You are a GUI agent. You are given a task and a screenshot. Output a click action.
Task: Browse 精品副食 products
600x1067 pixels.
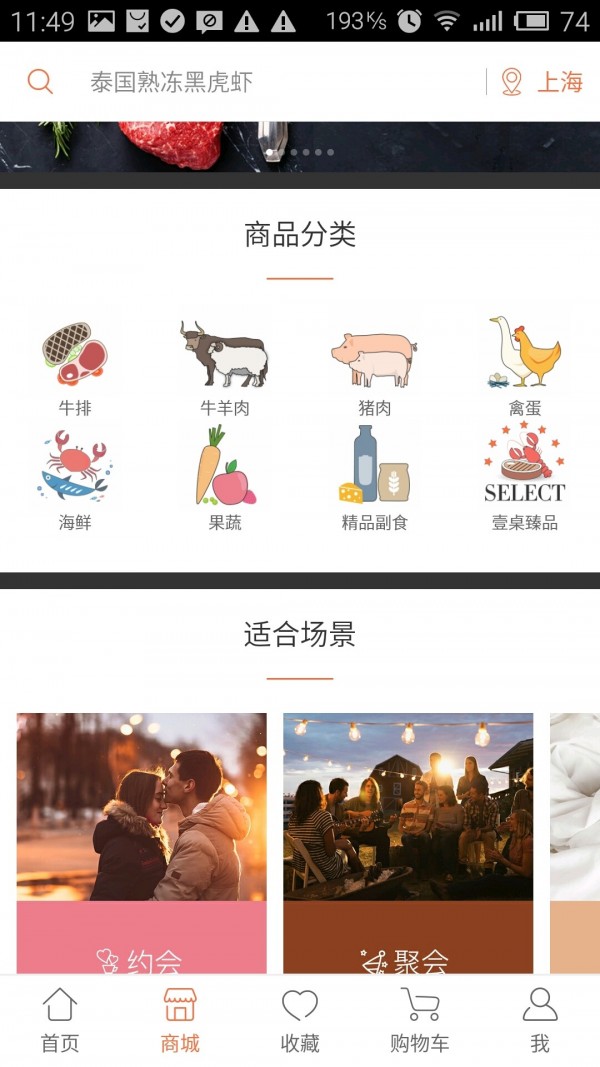pyautogui.click(x=374, y=480)
